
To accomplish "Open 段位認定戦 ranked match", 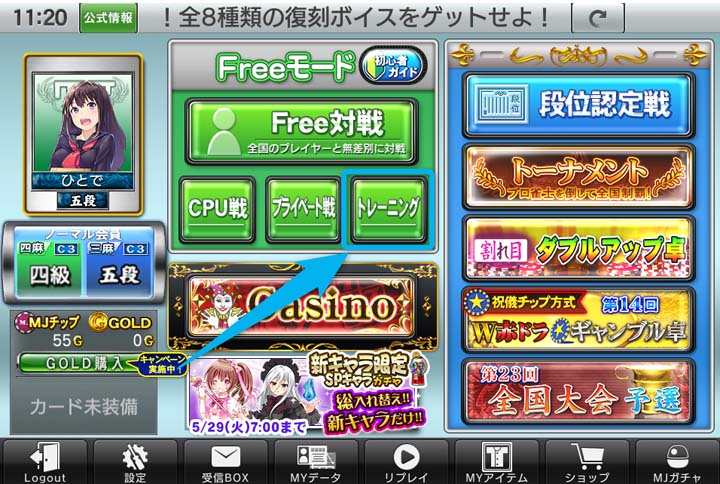I will [579, 102].
